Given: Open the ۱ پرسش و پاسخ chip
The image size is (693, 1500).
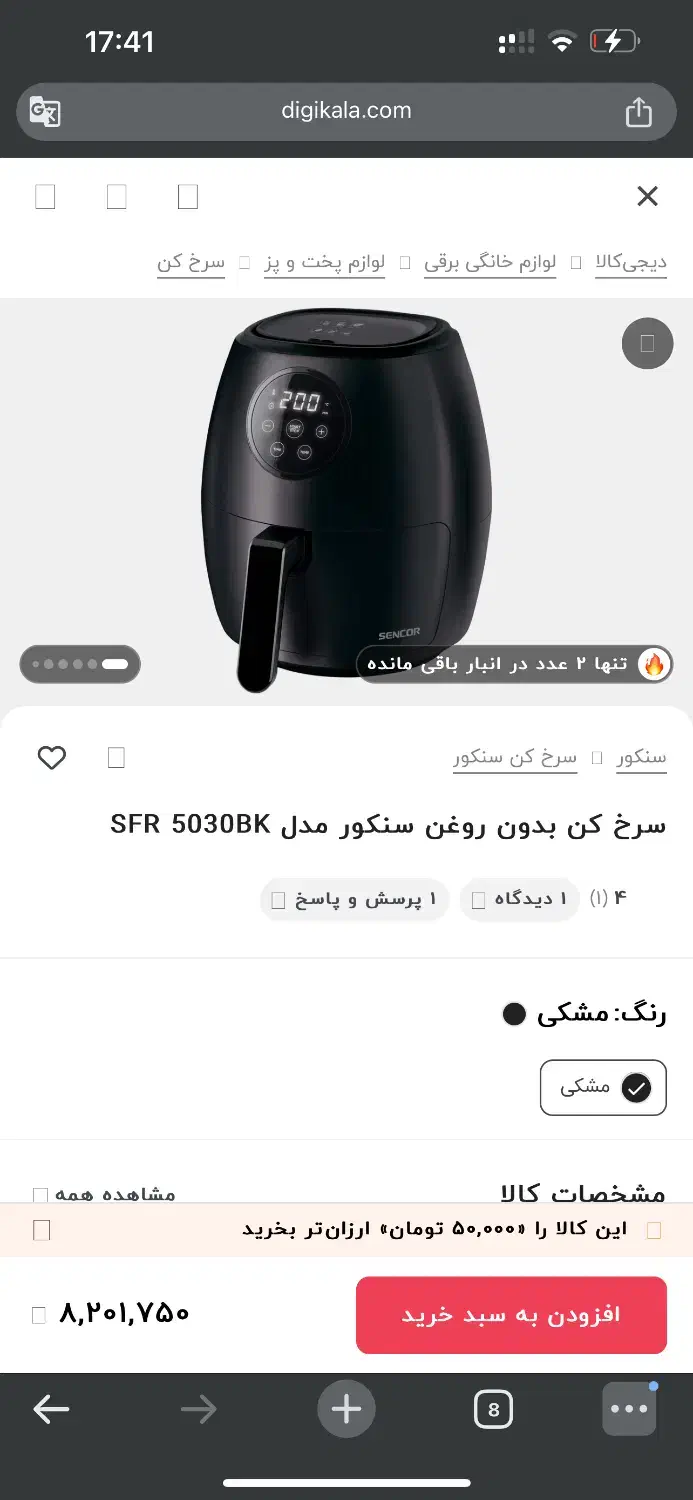Looking at the screenshot, I should tap(355, 899).
